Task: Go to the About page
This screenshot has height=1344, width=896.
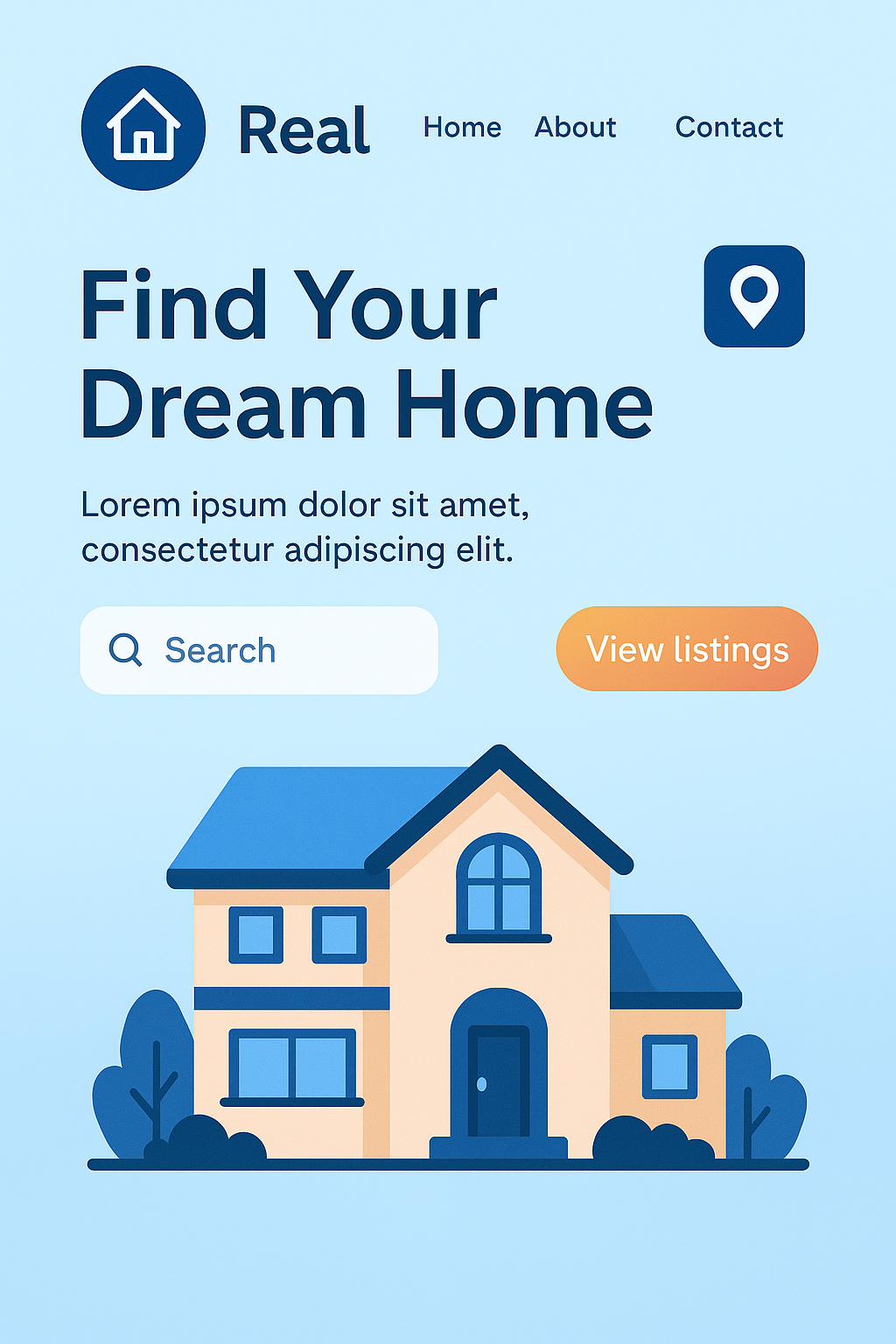Action: (575, 128)
